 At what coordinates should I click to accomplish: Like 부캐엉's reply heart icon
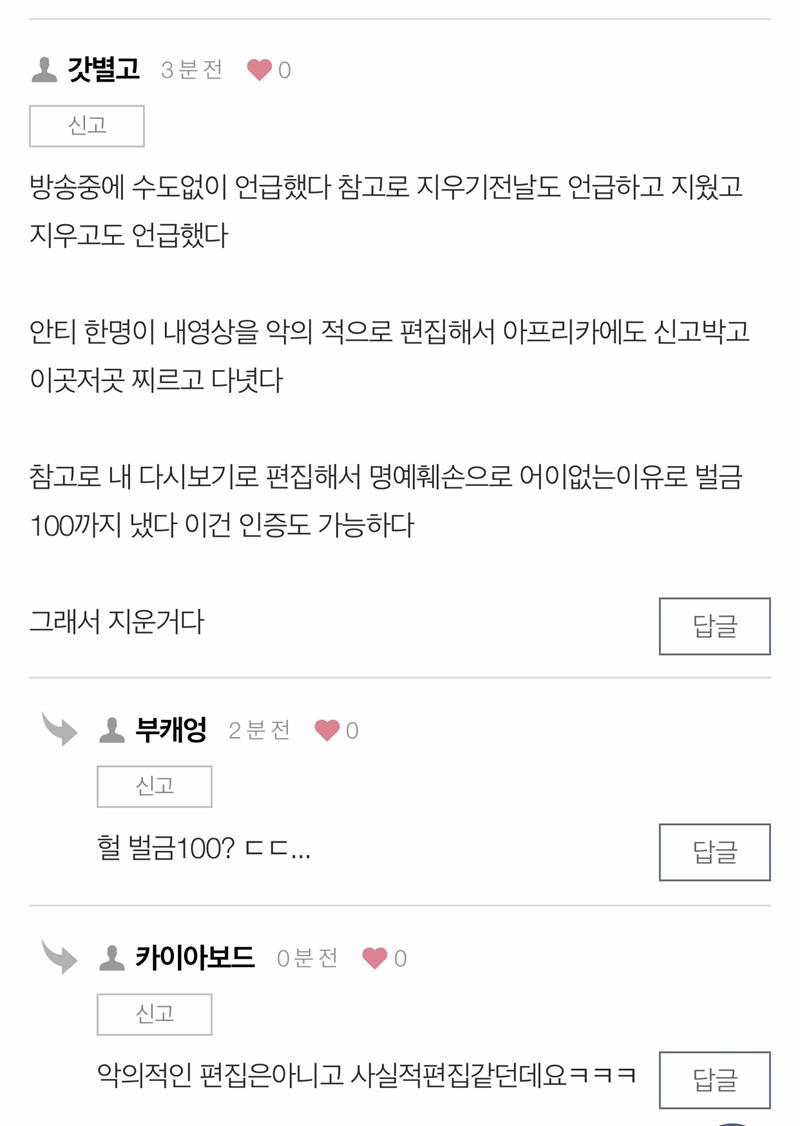[327, 731]
